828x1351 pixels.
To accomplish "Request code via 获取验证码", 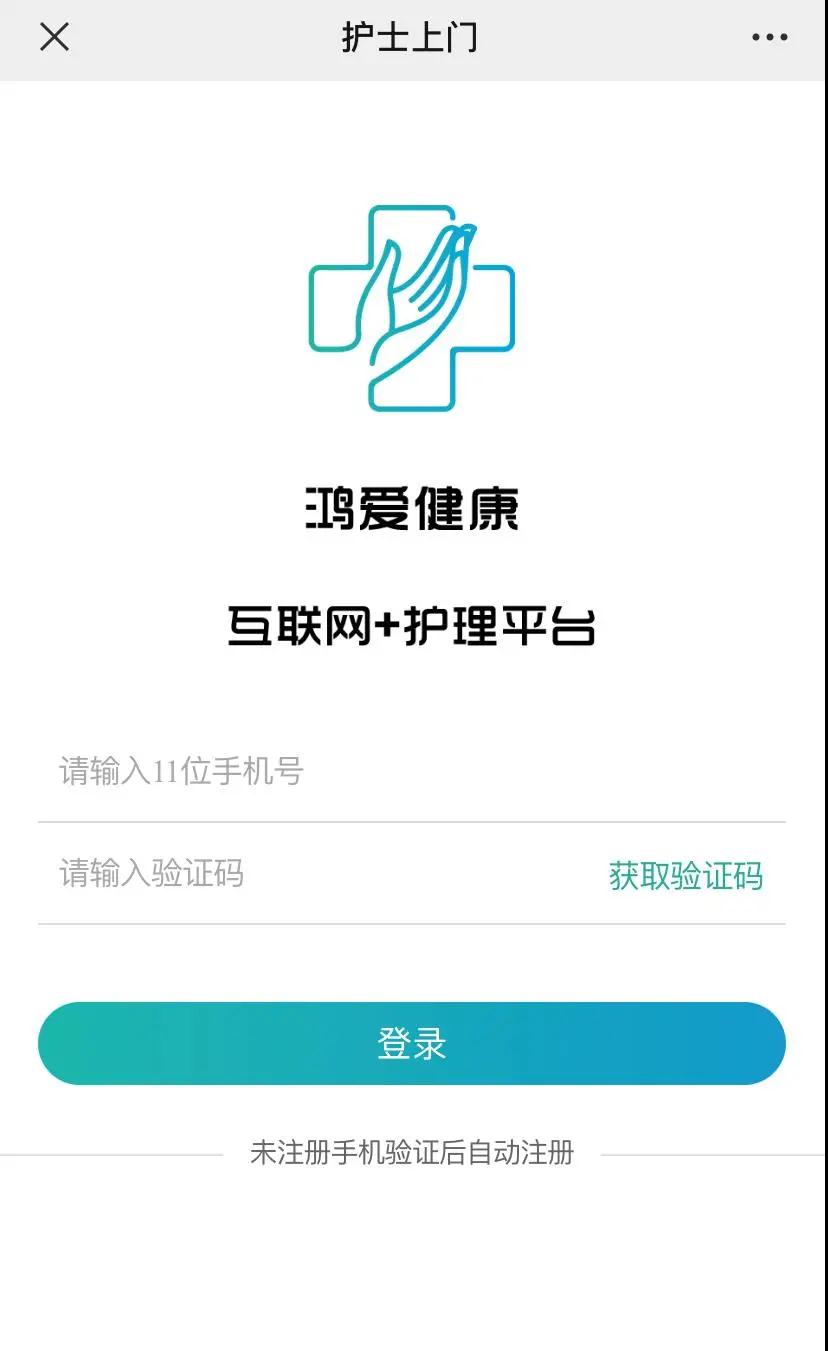I will (x=686, y=876).
